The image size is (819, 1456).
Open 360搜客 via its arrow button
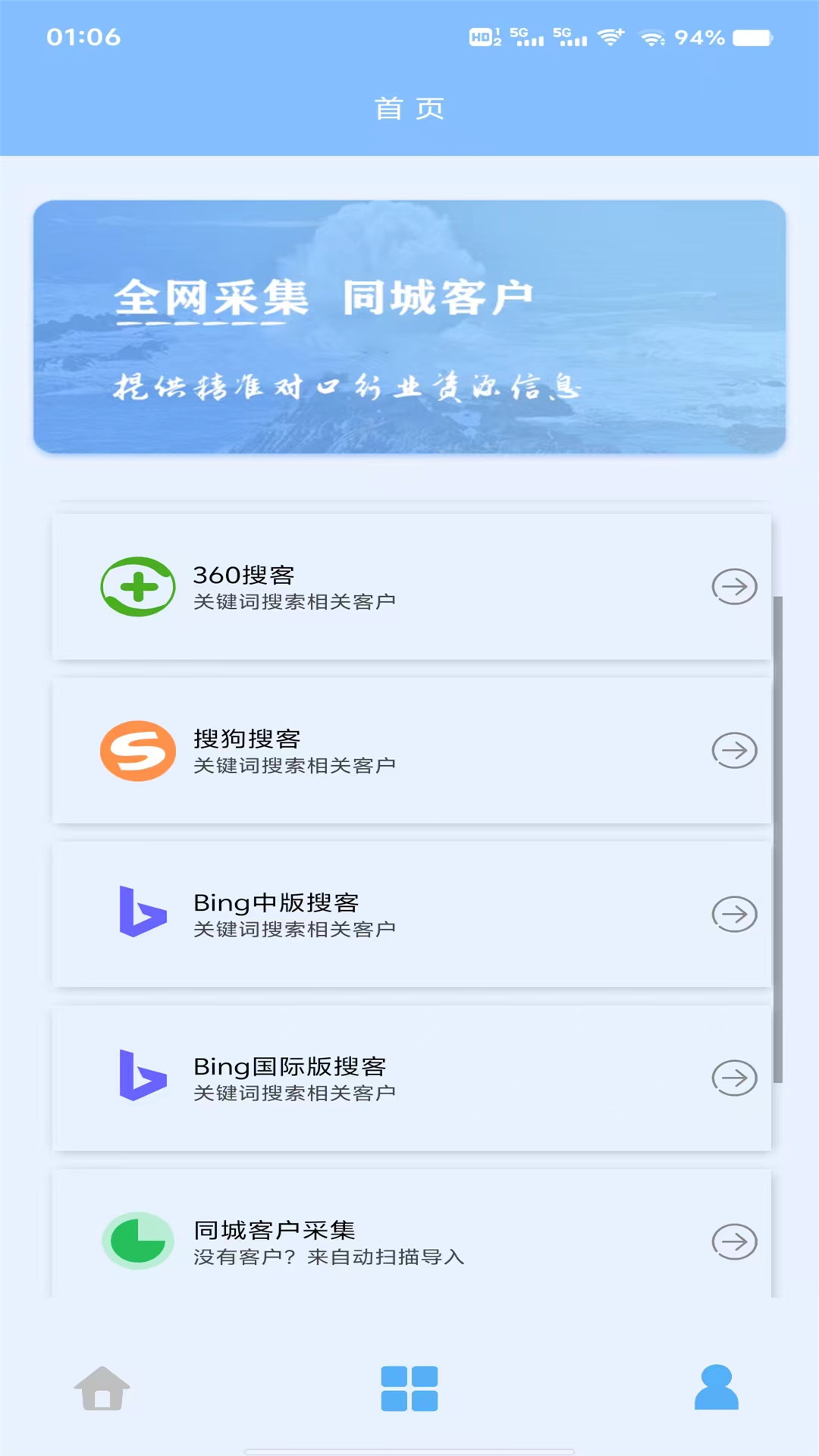pyautogui.click(x=733, y=585)
